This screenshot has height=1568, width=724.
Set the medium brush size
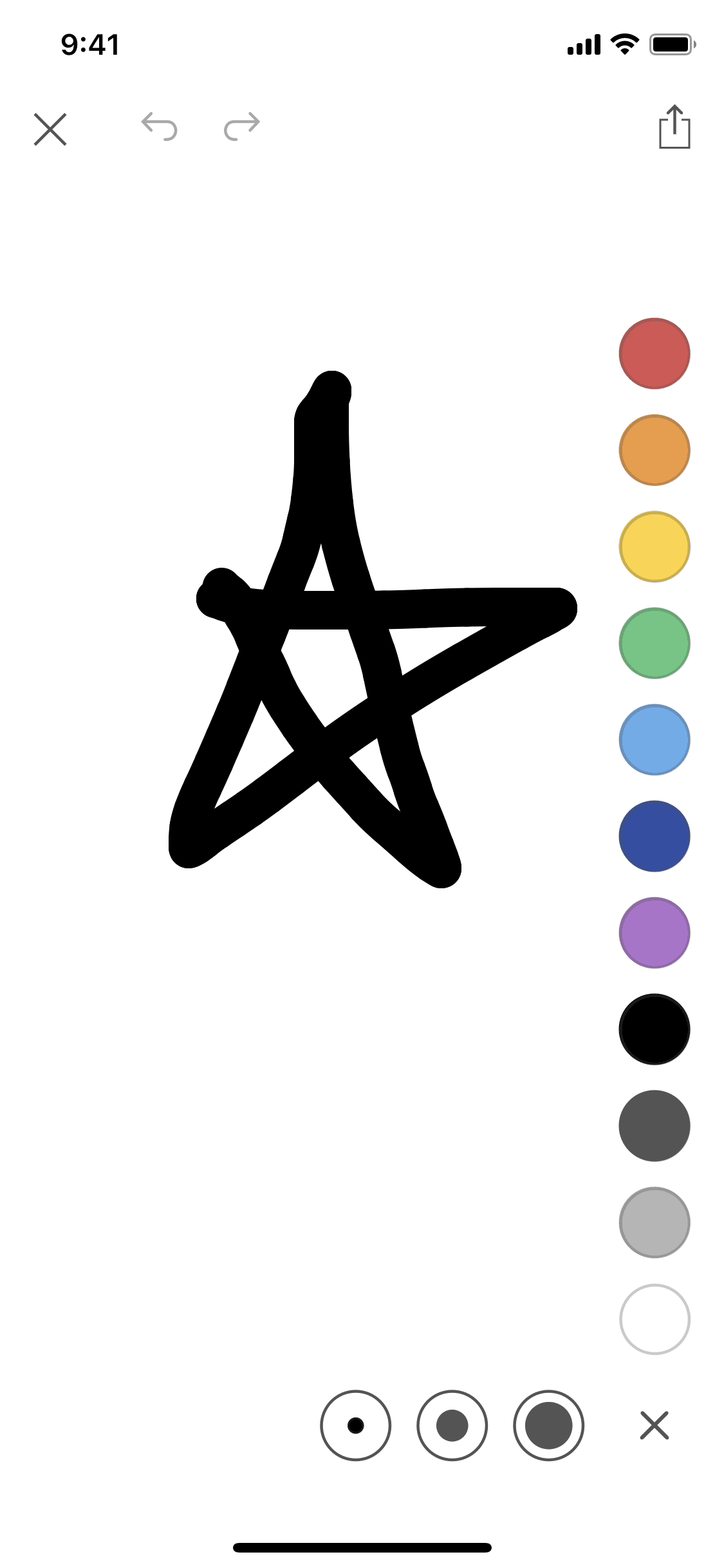pyautogui.click(x=452, y=1426)
